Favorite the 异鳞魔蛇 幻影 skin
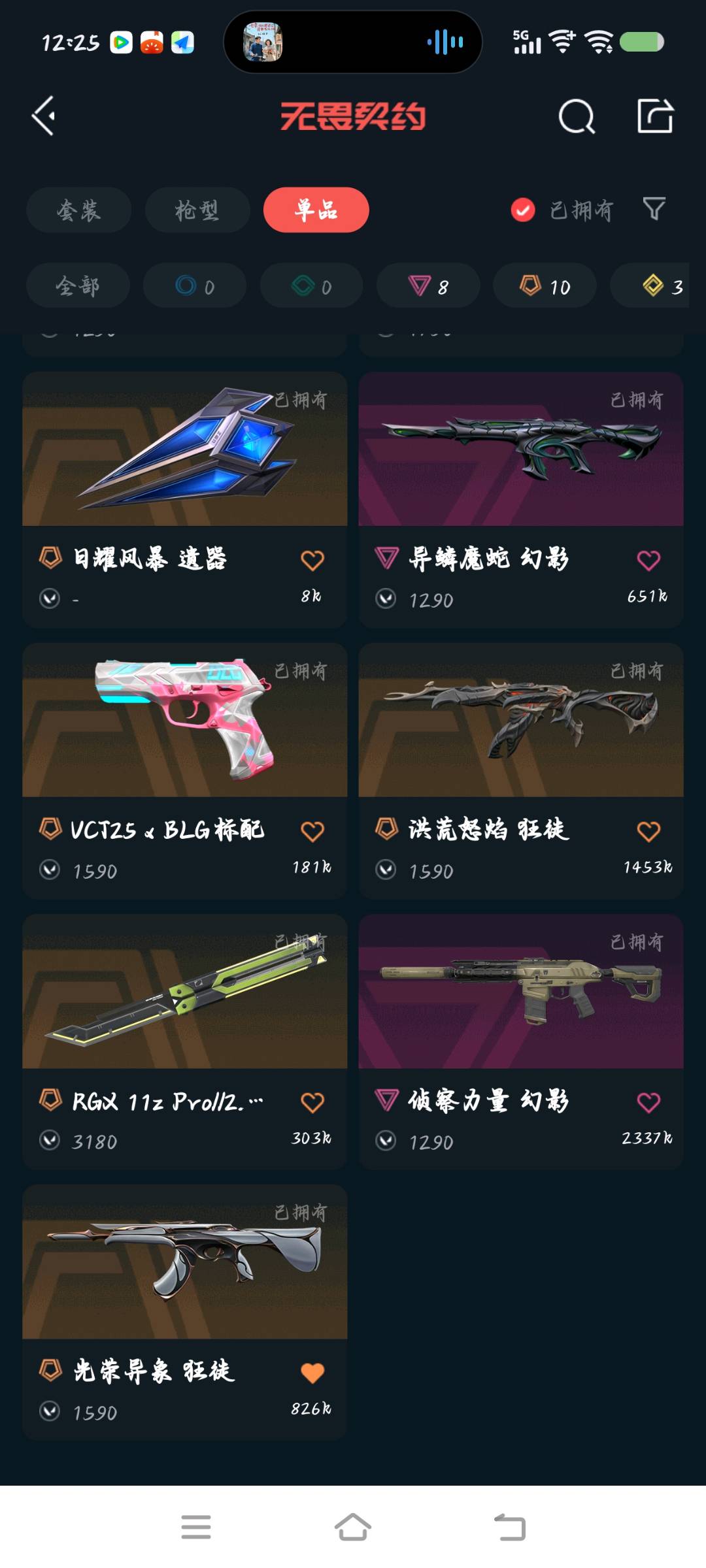 [x=648, y=561]
